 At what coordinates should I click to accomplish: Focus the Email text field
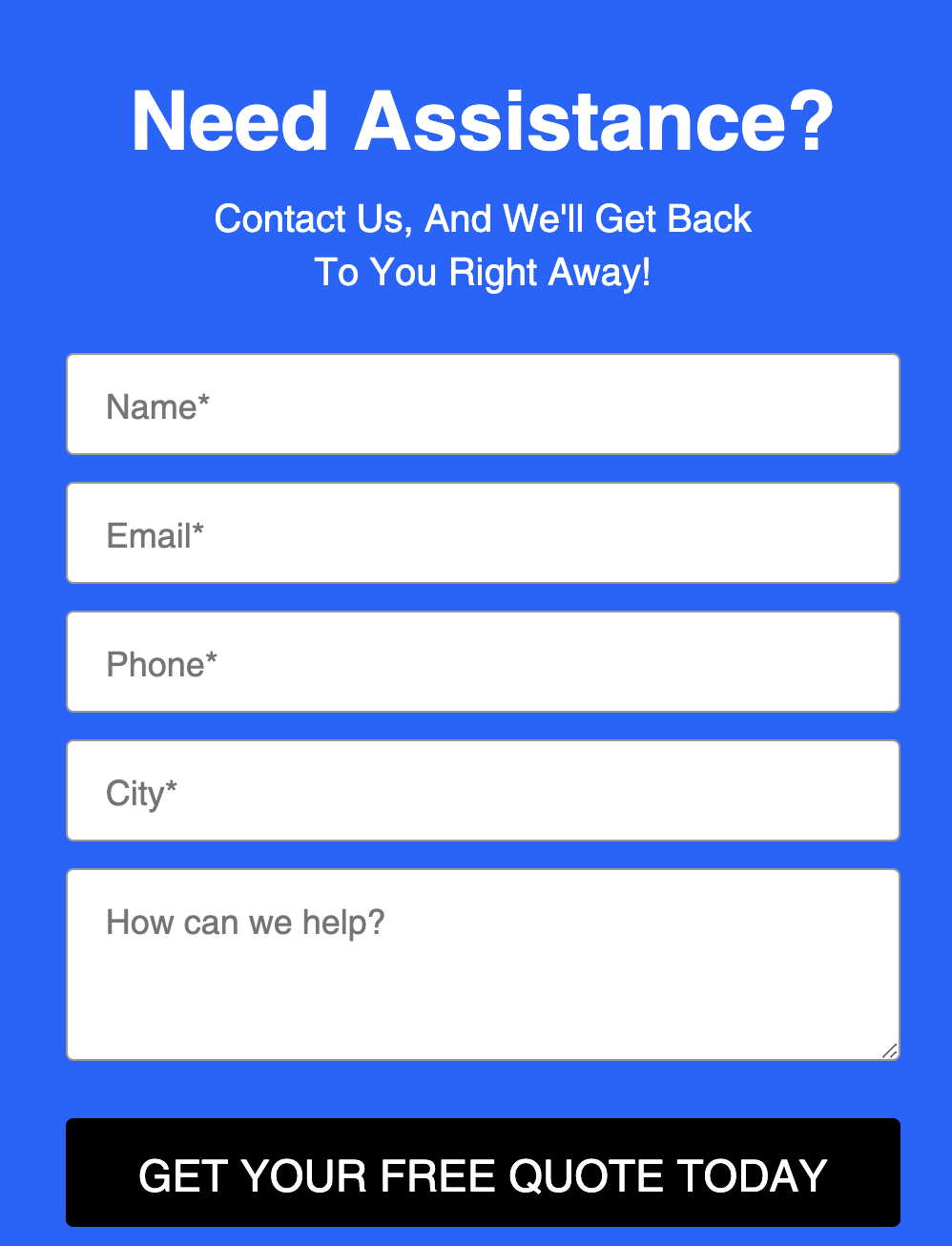[483, 533]
